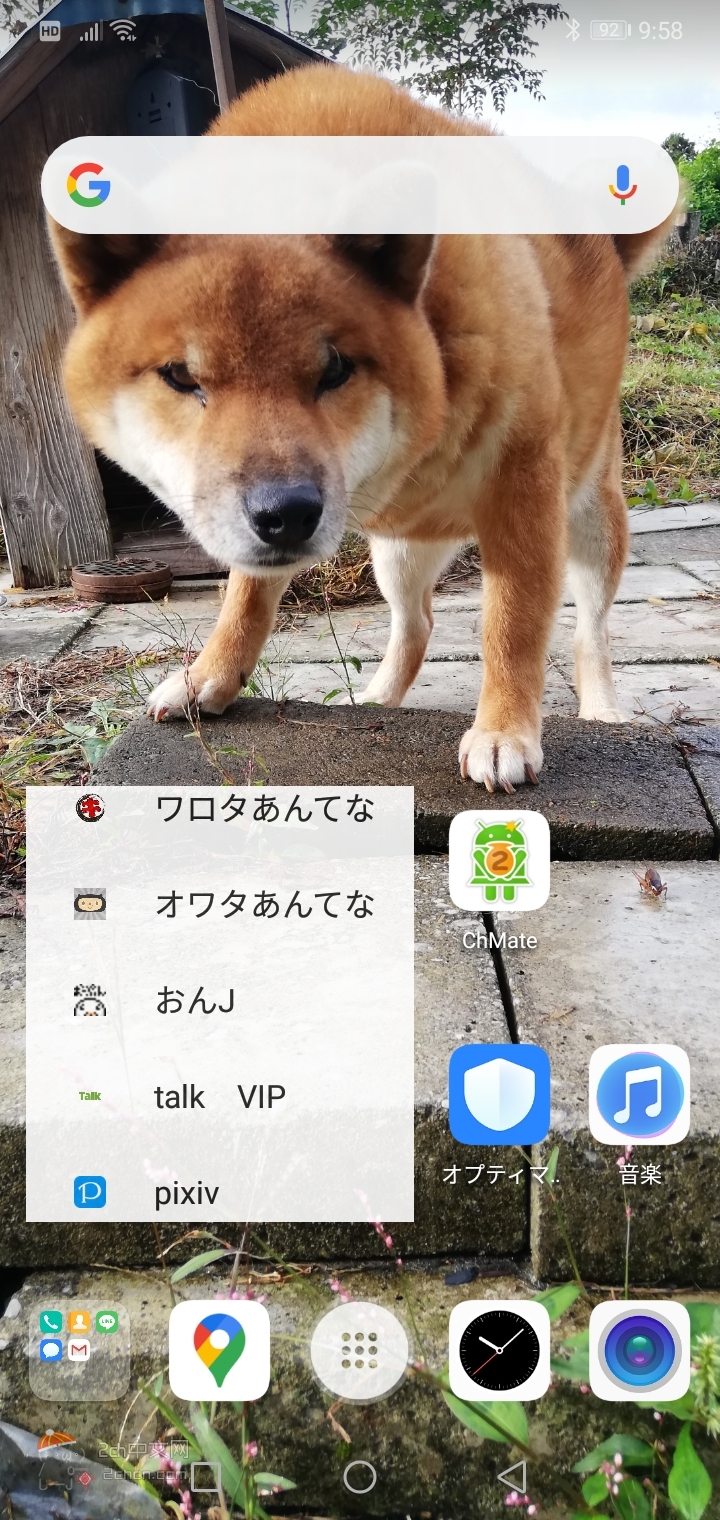Open the folder with phone and LINE apps

[80, 1350]
